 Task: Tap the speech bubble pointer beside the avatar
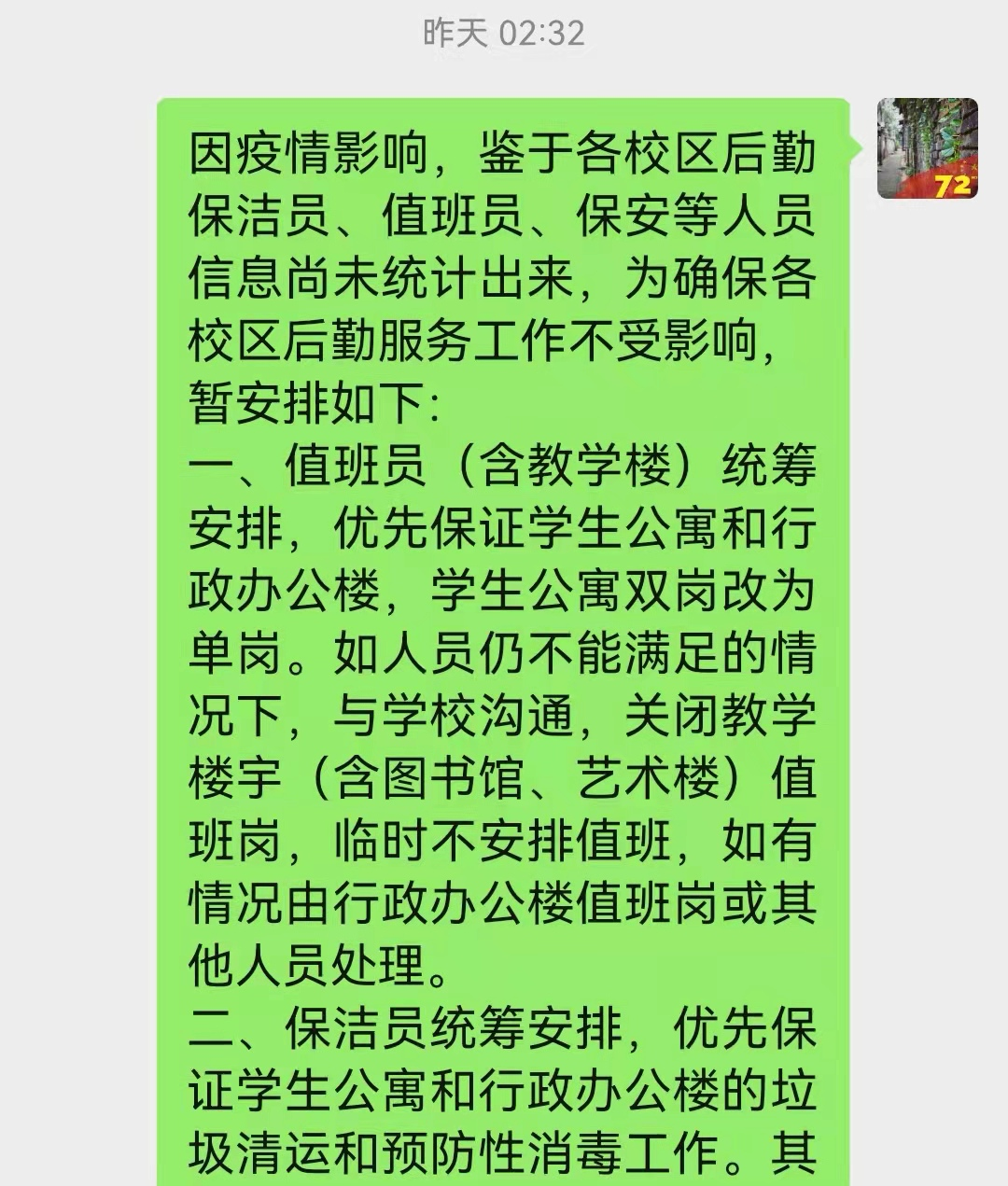pyautogui.click(x=855, y=149)
